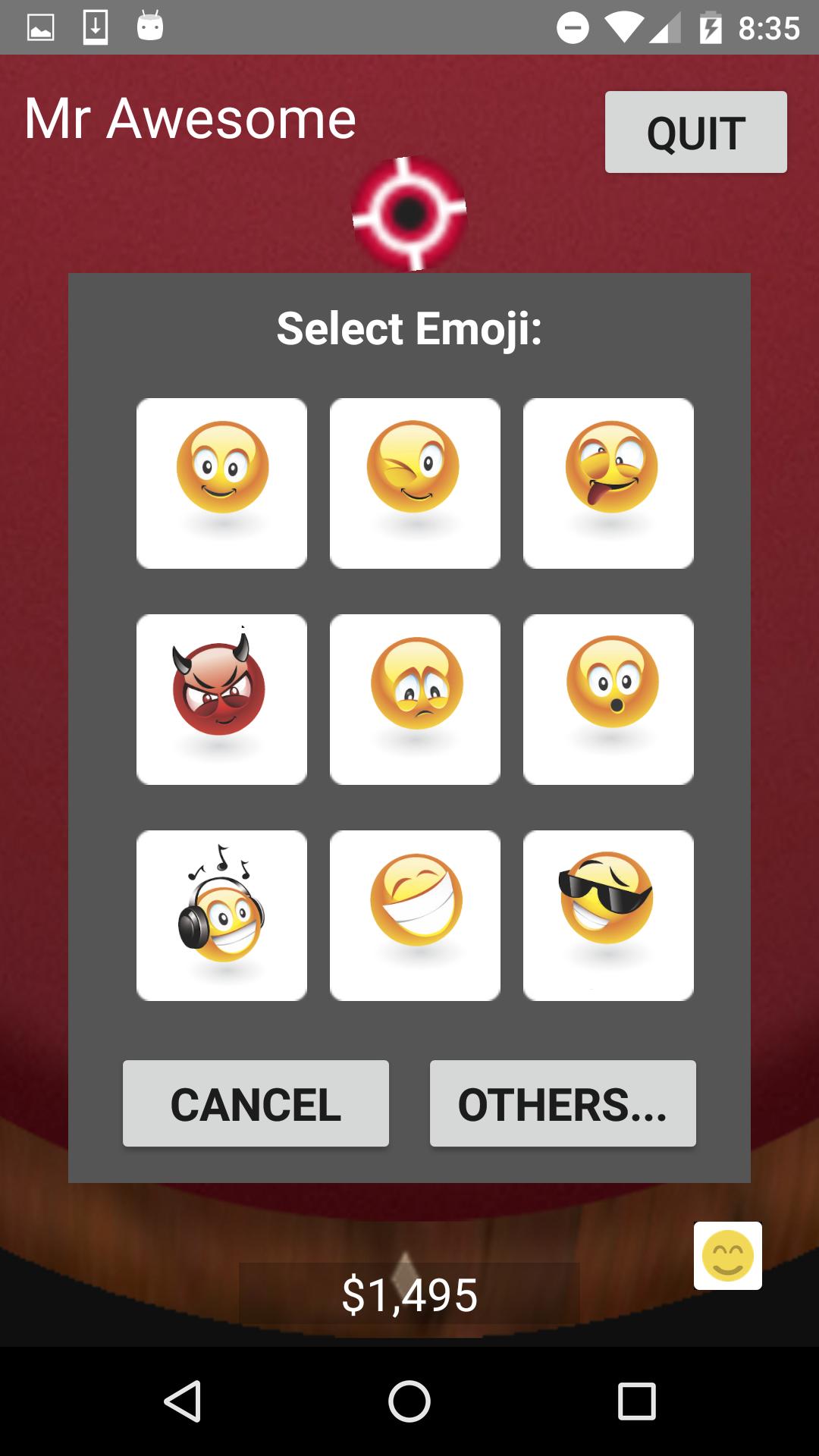The width and height of the screenshot is (819, 1456).
Task: Select the red devil emoji
Action: [221, 699]
